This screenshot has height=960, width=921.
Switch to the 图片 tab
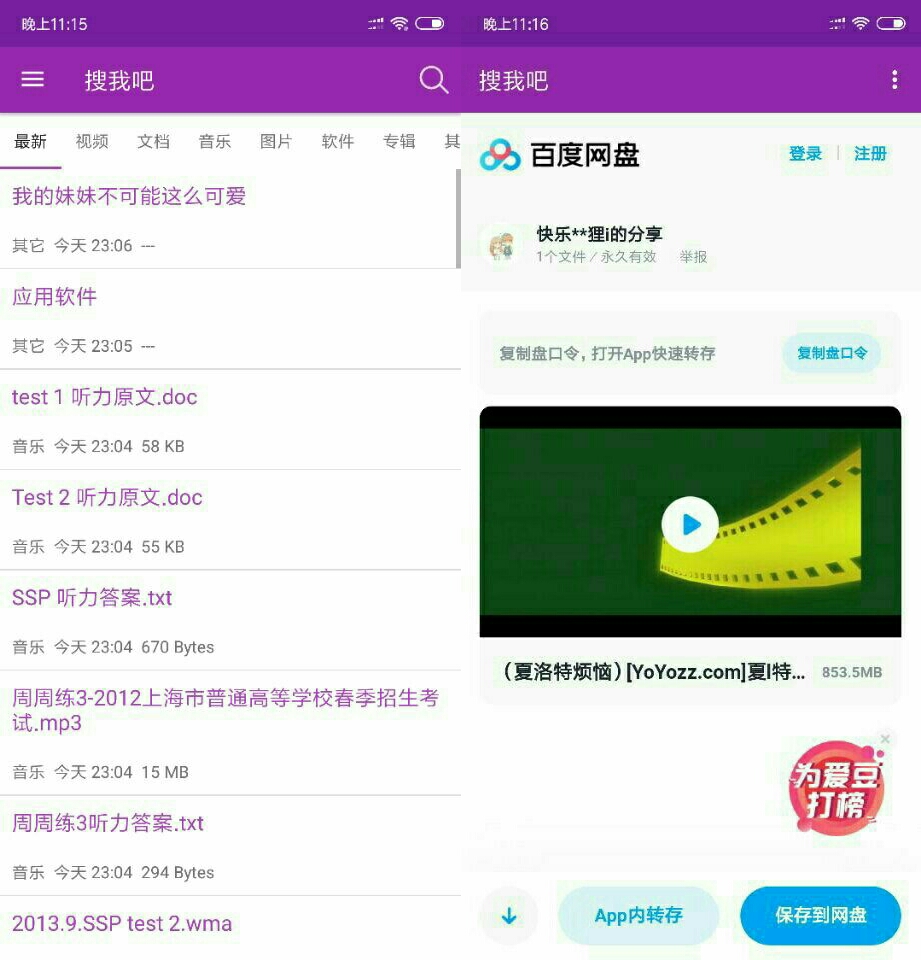pyautogui.click(x=276, y=142)
